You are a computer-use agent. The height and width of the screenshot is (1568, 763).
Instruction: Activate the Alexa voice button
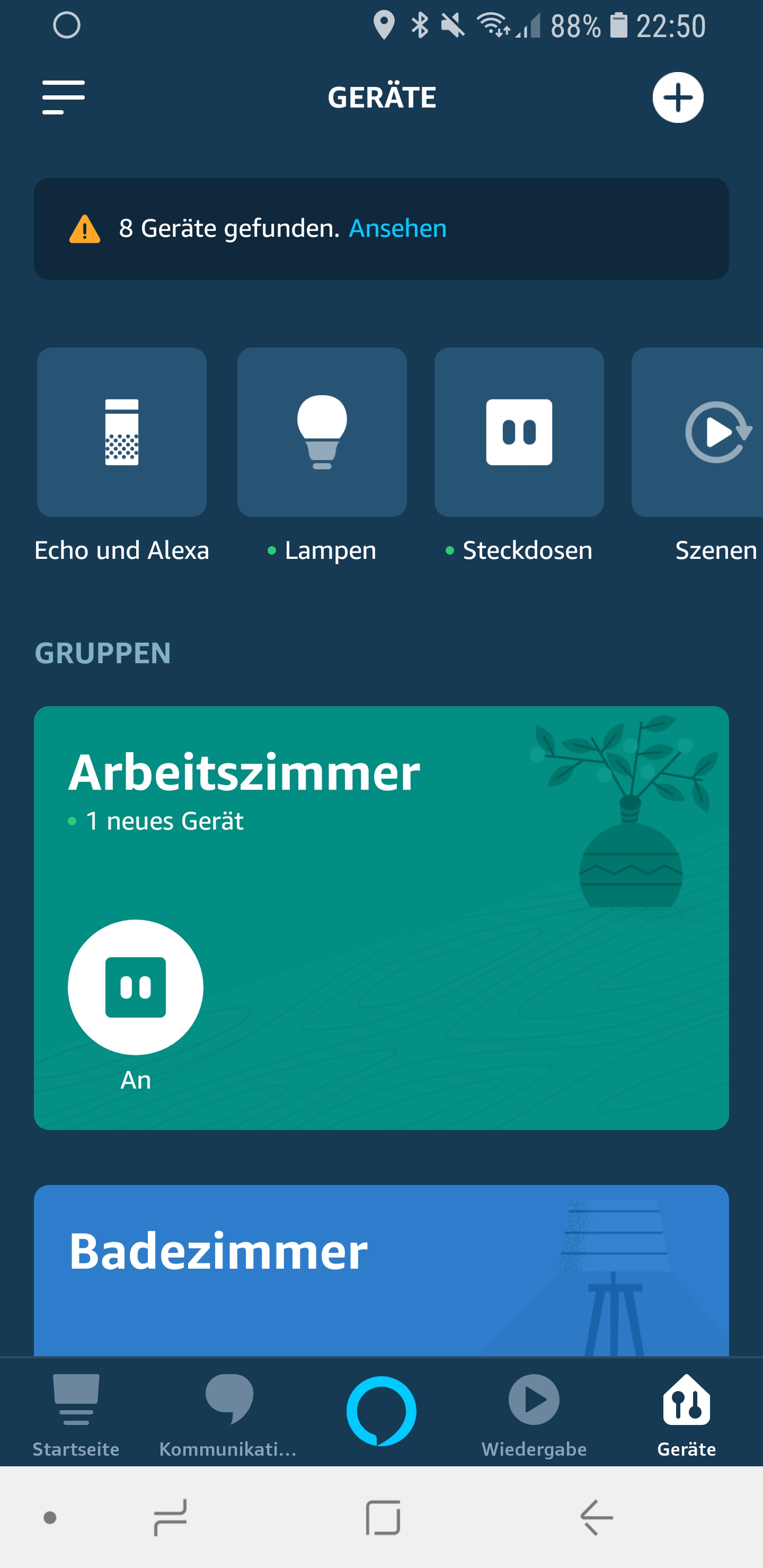(x=381, y=1410)
